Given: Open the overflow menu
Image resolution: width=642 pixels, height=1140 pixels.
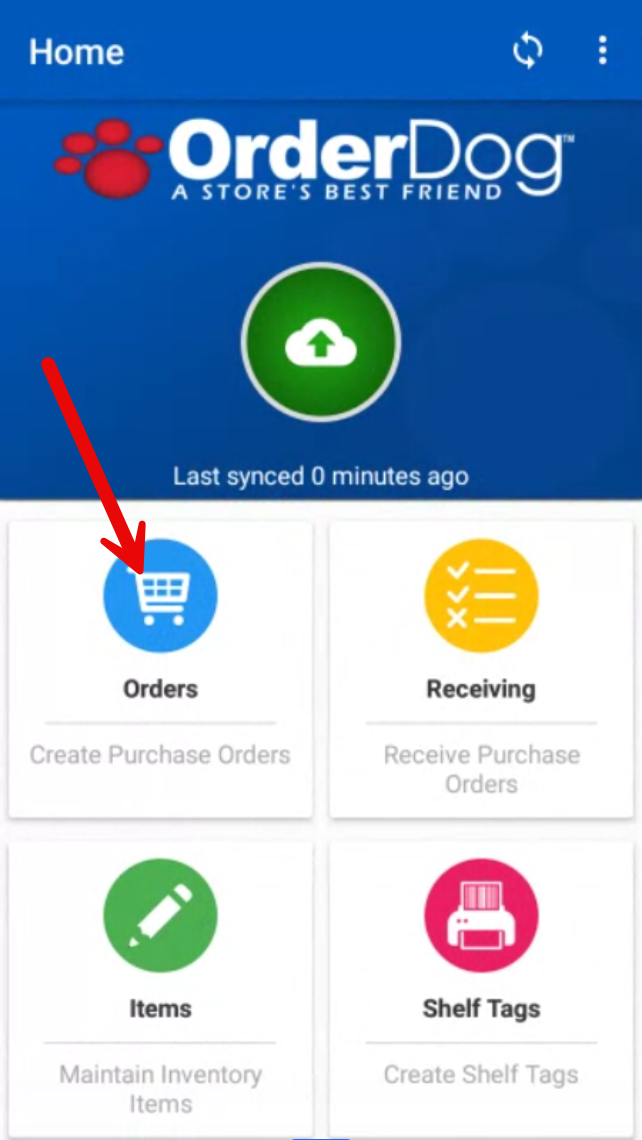Looking at the screenshot, I should point(602,50).
